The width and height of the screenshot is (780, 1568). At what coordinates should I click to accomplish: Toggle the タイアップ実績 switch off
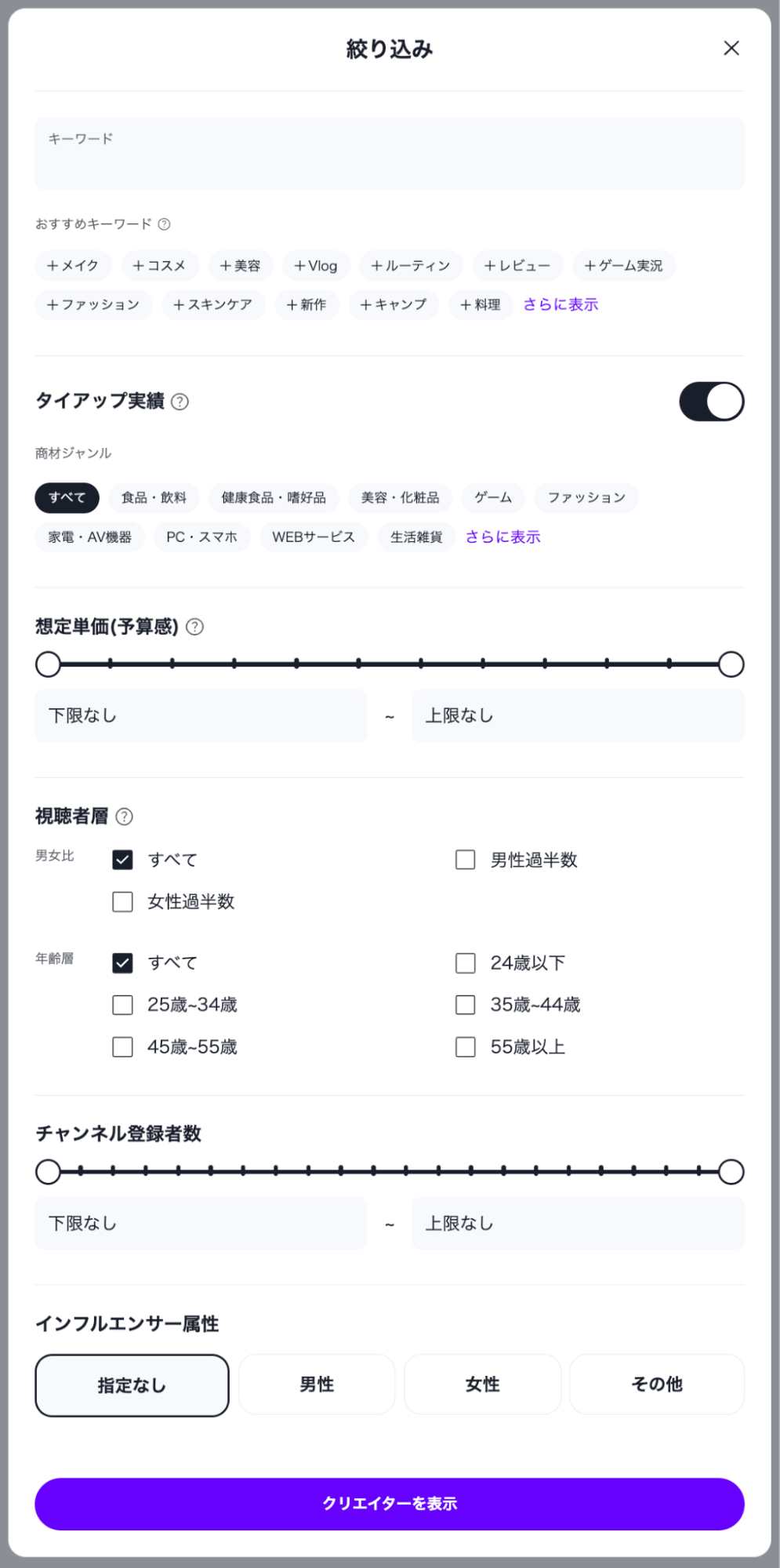[x=711, y=402]
